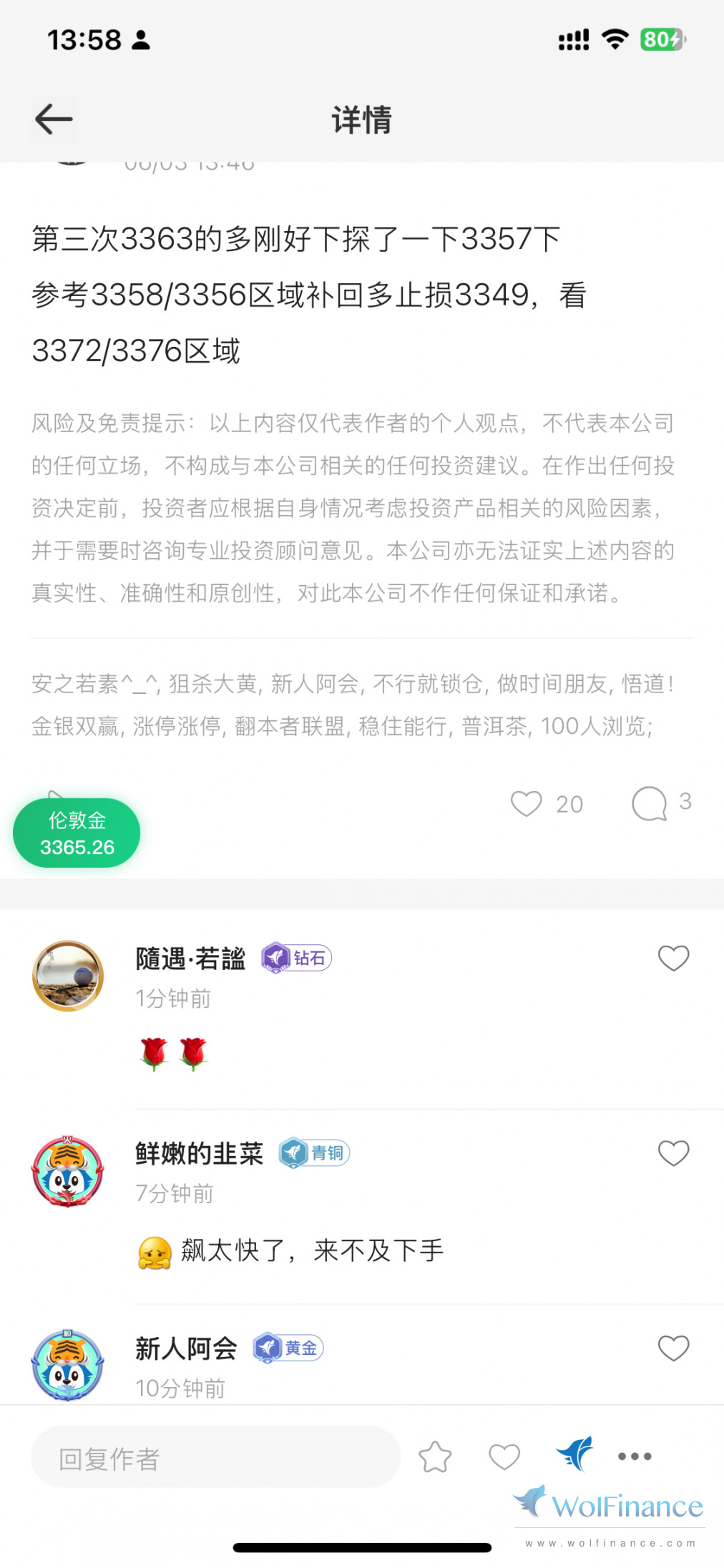
Task: View 鲜嫩的韭菜's avatar profile
Action: click(x=68, y=1171)
